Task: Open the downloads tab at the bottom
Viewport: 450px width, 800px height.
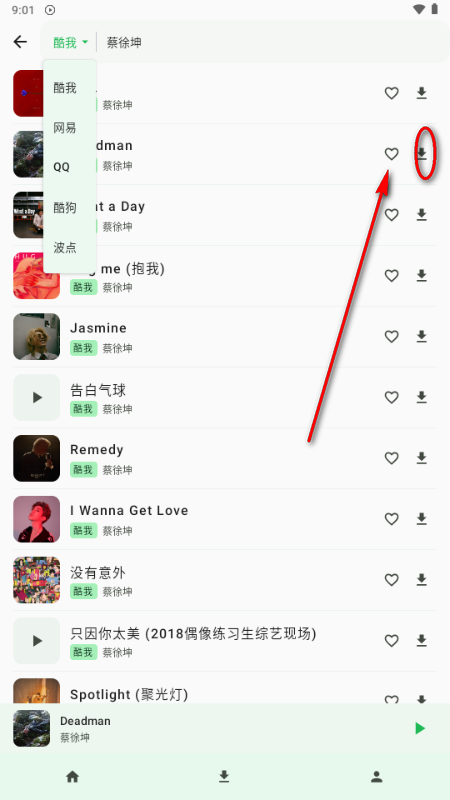Action: coord(224,777)
